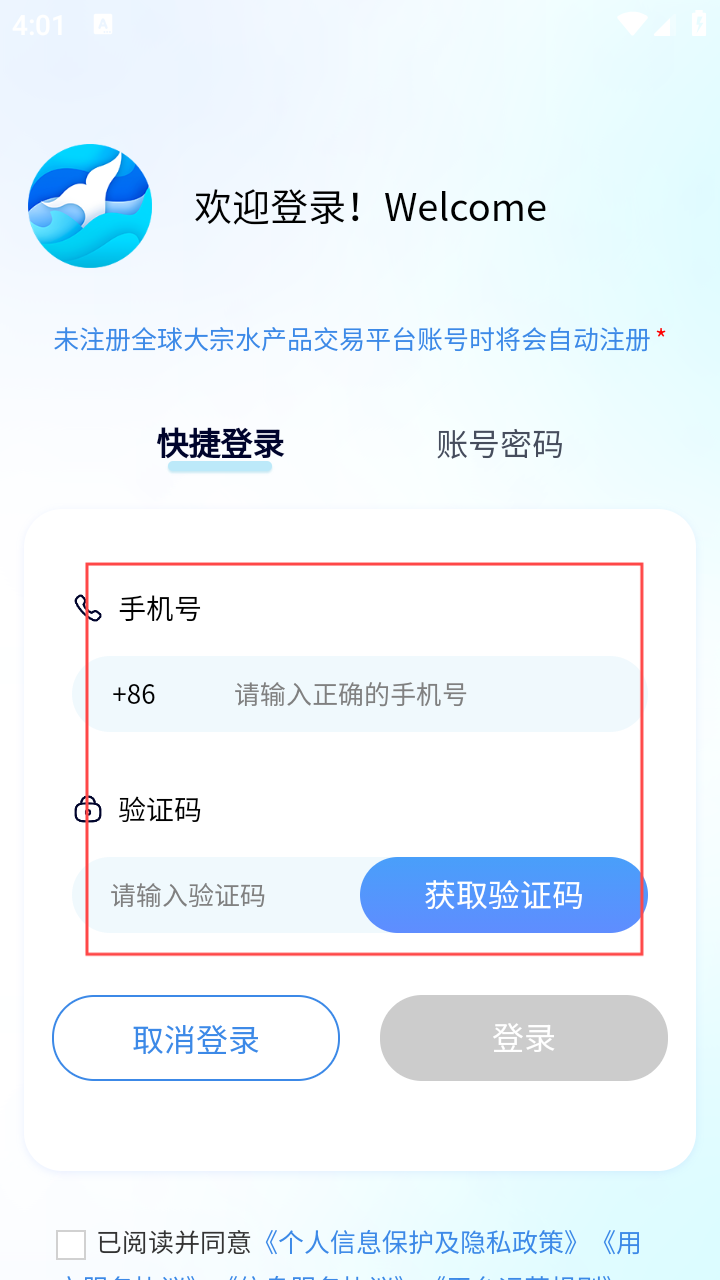The width and height of the screenshot is (720, 1280).
Task: Select the 快捷登录 tab
Action: (x=221, y=444)
